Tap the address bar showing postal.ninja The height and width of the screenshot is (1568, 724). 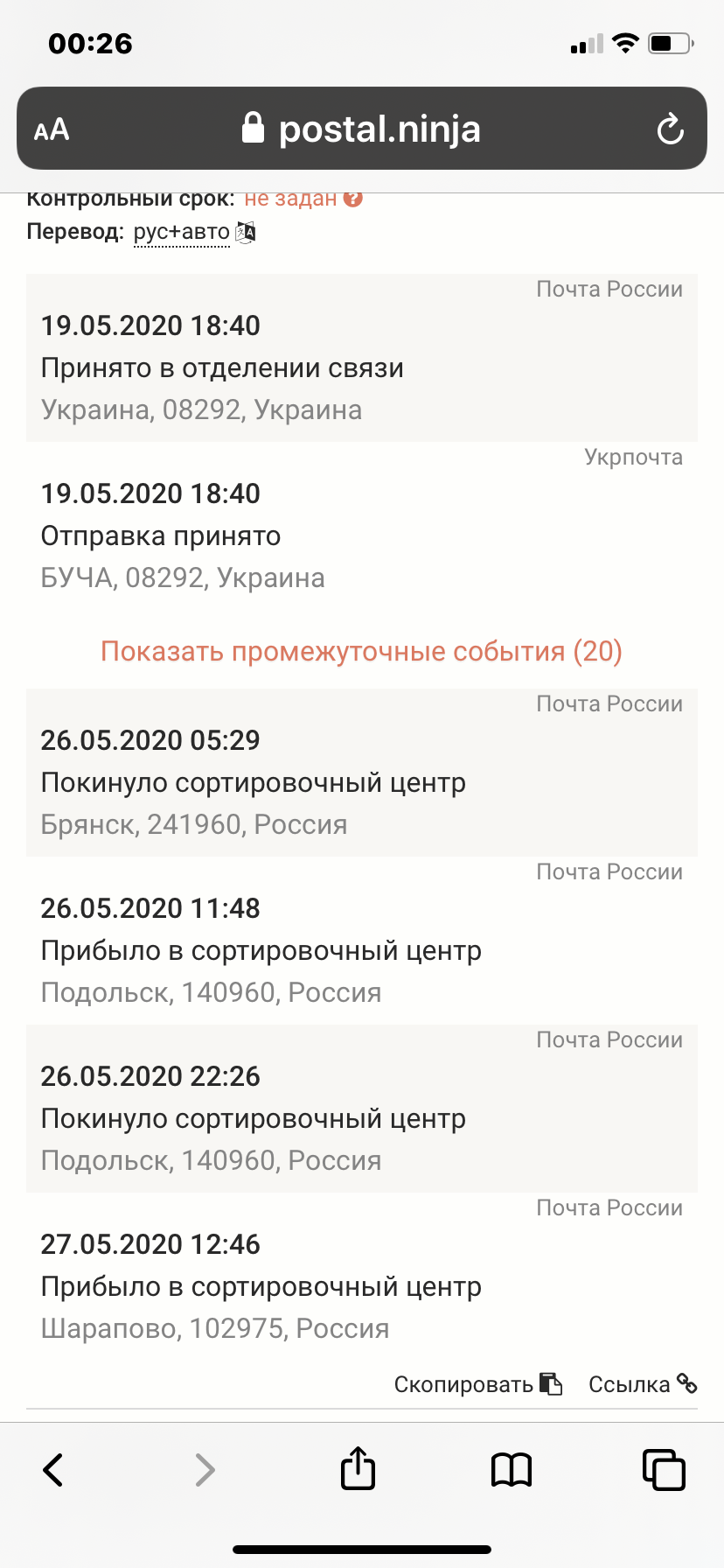click(379, 129)
